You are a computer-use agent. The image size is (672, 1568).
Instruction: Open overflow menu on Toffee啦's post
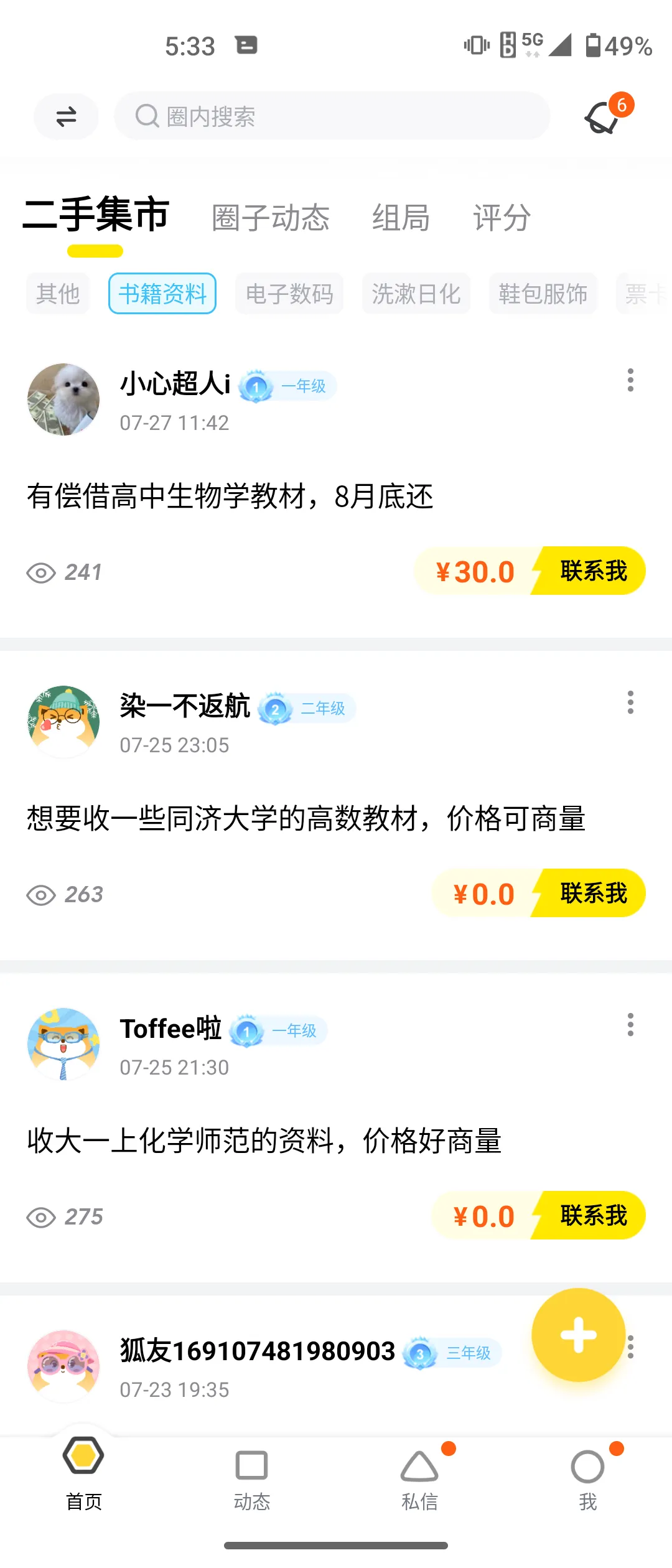point(630,1025)
